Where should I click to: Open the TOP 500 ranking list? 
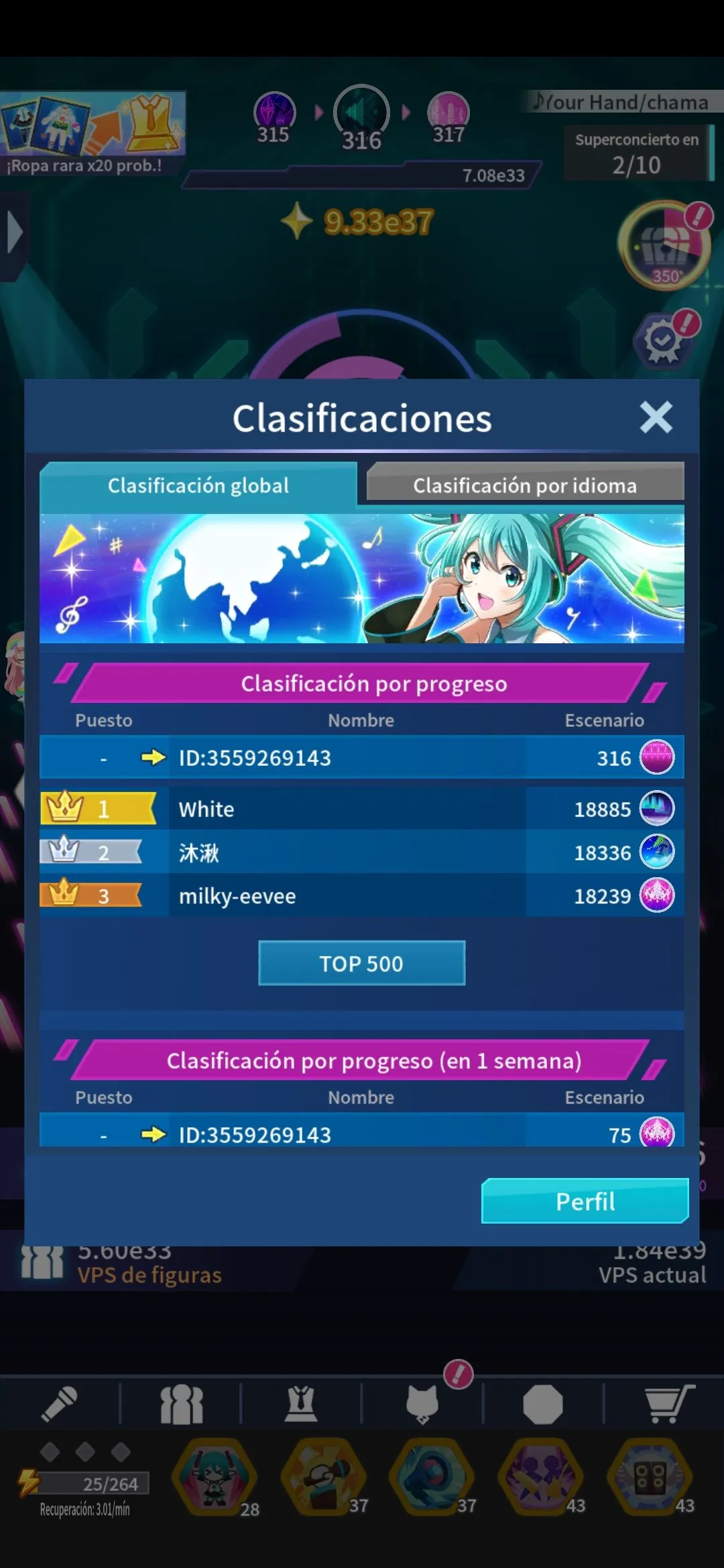pyautogui.click(x=361, y=963)
